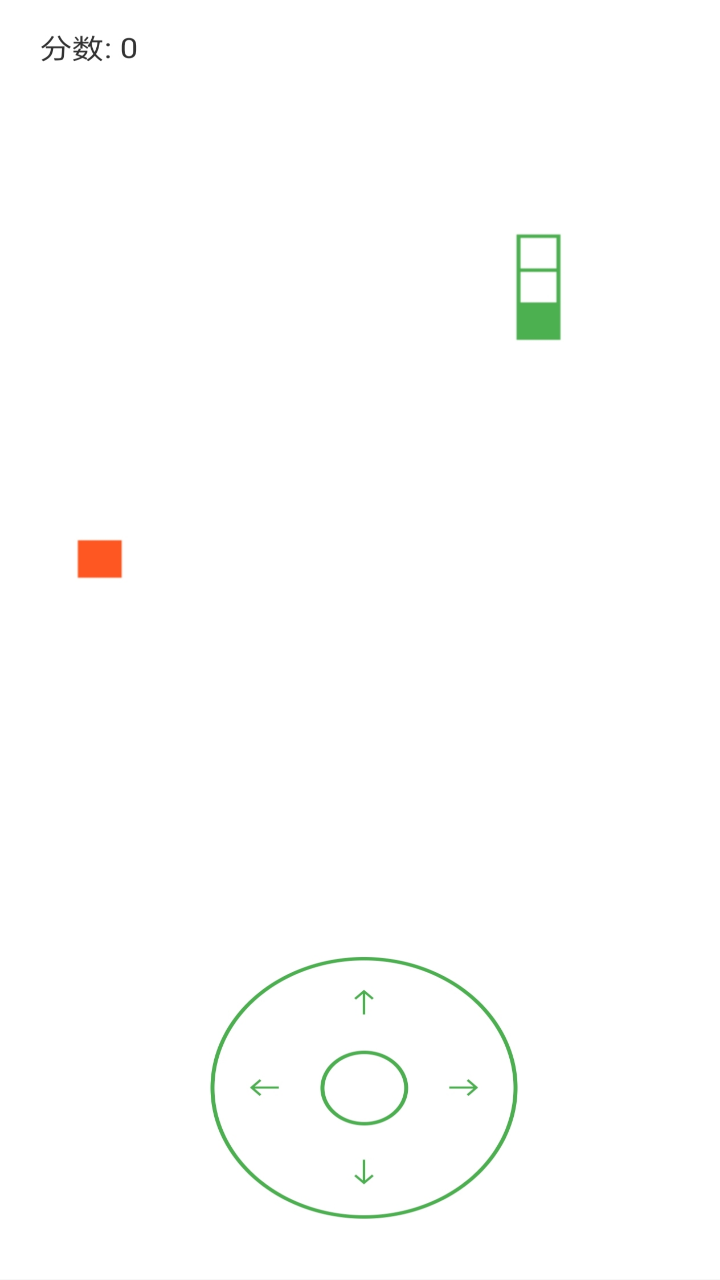Click inside the D-pad between left arrow and center
The width and height of the screenshot is (720, 1280).
300,1087
